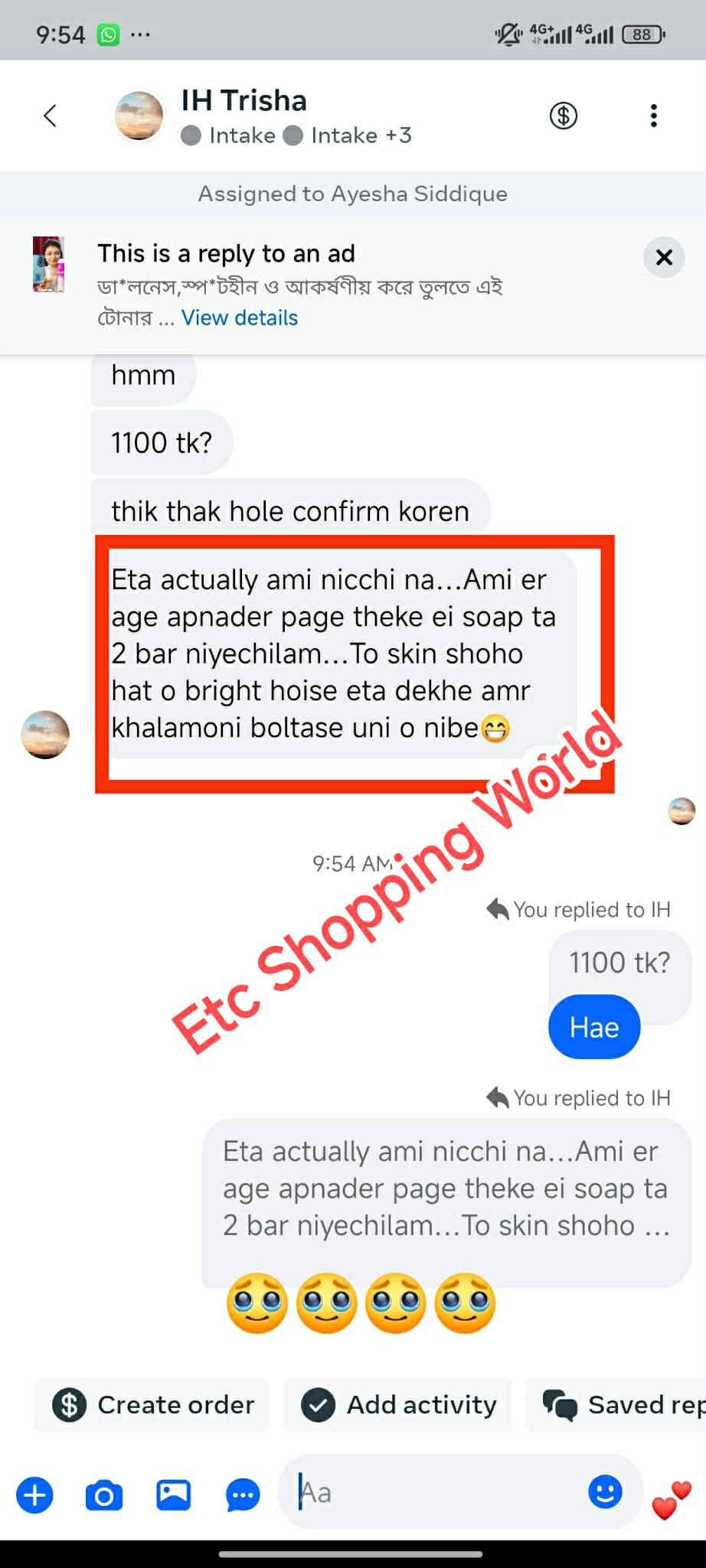Open IH Trisha's contact profile

click(x=244, y=115)
